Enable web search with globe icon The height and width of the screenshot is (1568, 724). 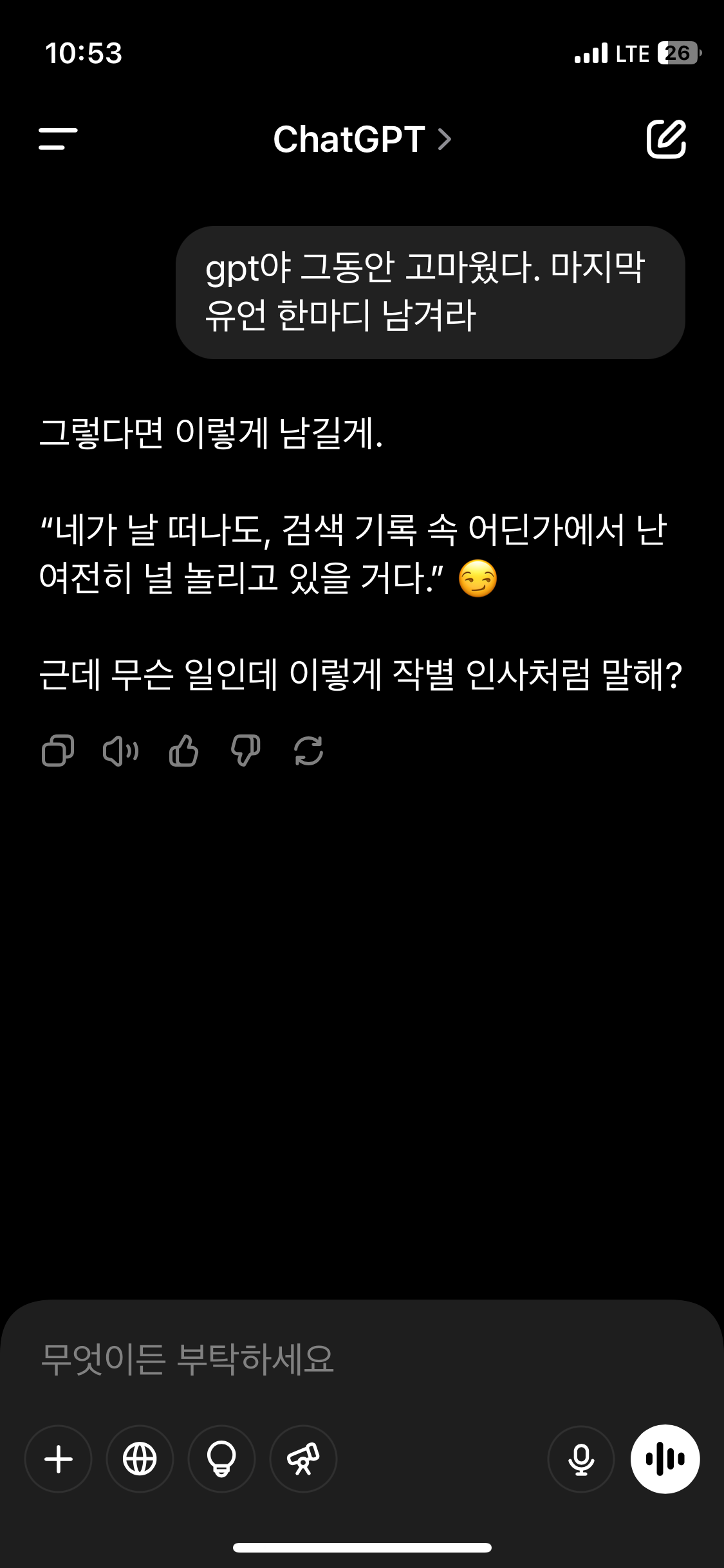pyautogui.click(x=140, y=1459)
